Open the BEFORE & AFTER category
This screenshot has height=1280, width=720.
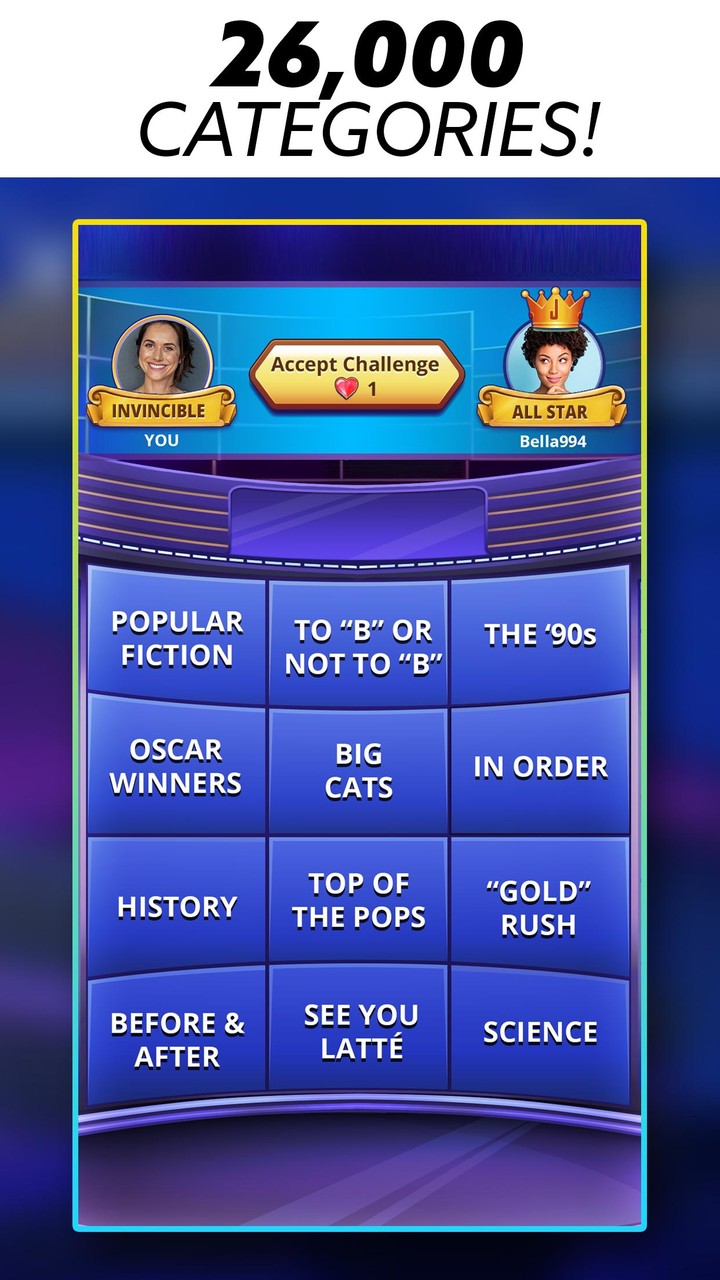point(176,1030)
